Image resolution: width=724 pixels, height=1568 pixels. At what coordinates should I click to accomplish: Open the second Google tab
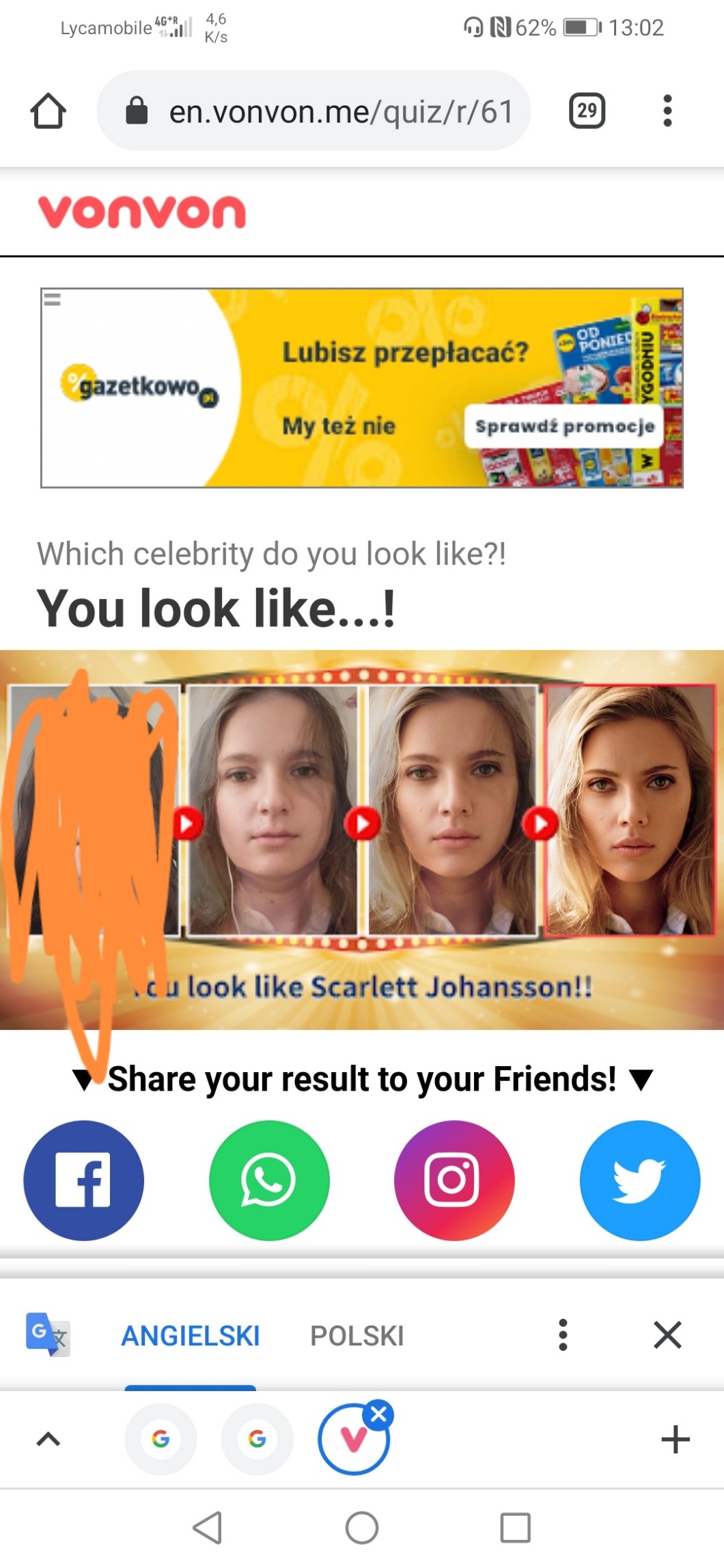tap(257, 1439)
